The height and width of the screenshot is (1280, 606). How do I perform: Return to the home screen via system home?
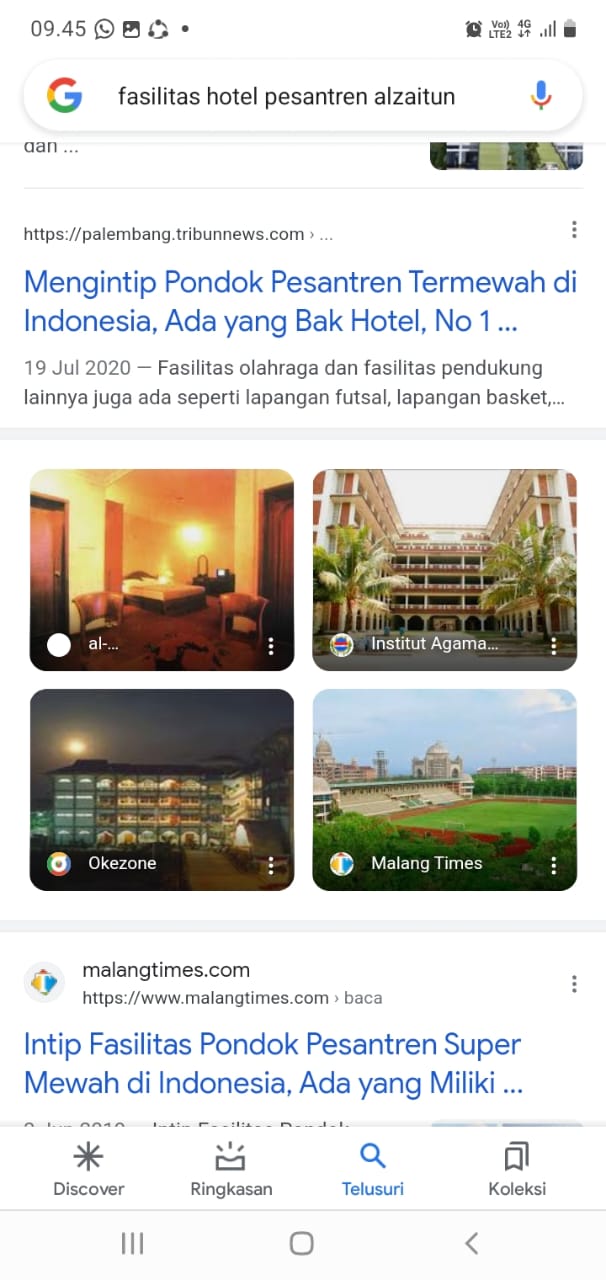[301, 1243]
